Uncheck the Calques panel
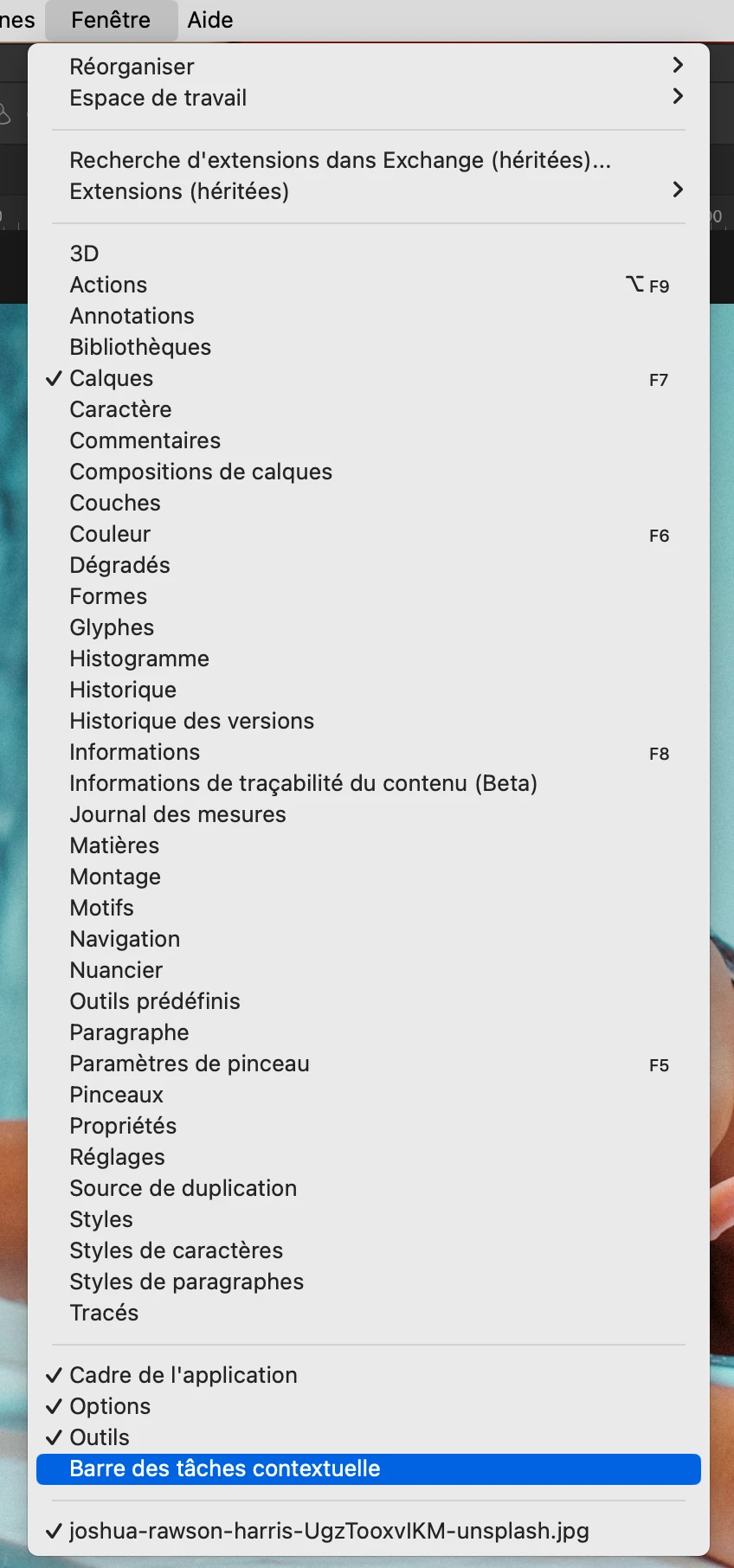734x1568 pixels. (112, 378)
